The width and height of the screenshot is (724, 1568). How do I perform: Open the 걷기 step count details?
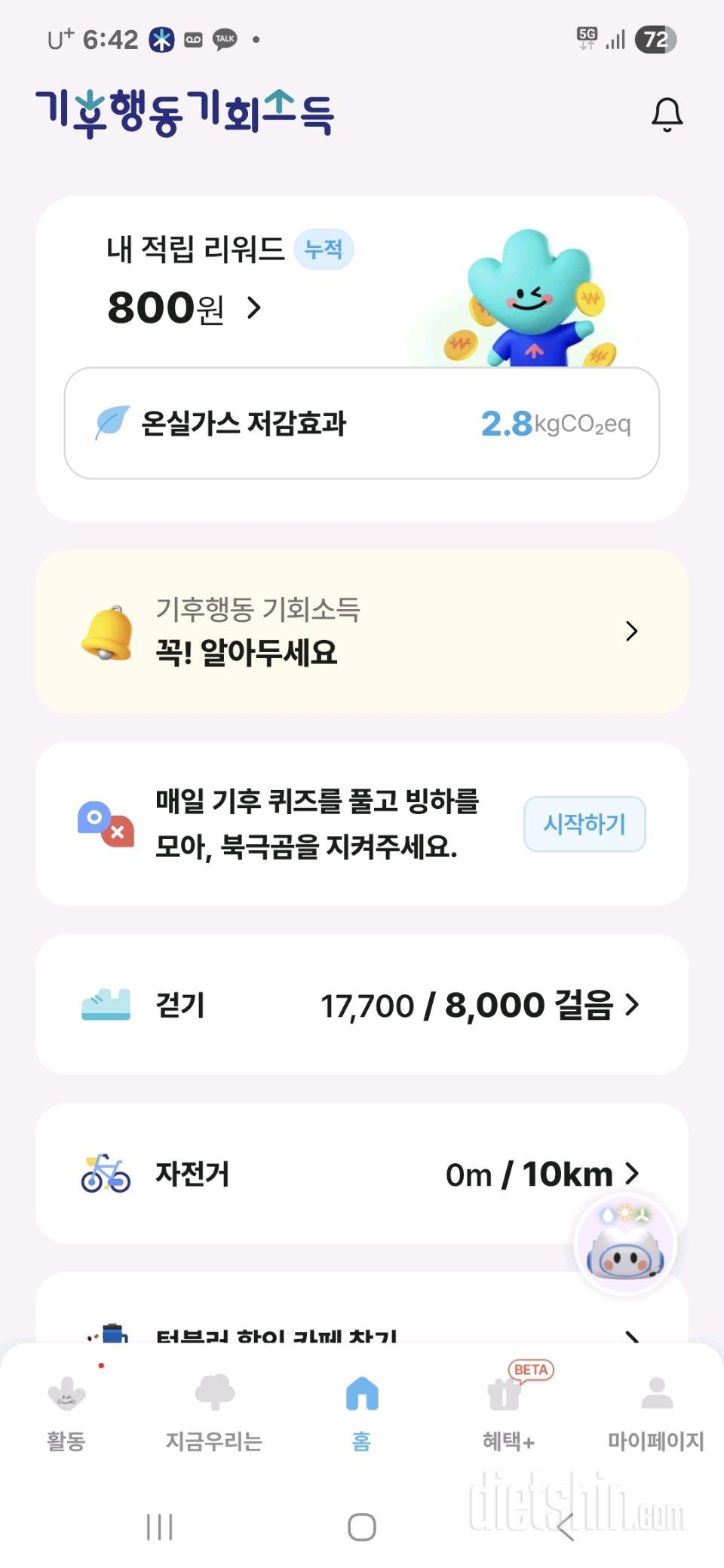point(362,1005)
